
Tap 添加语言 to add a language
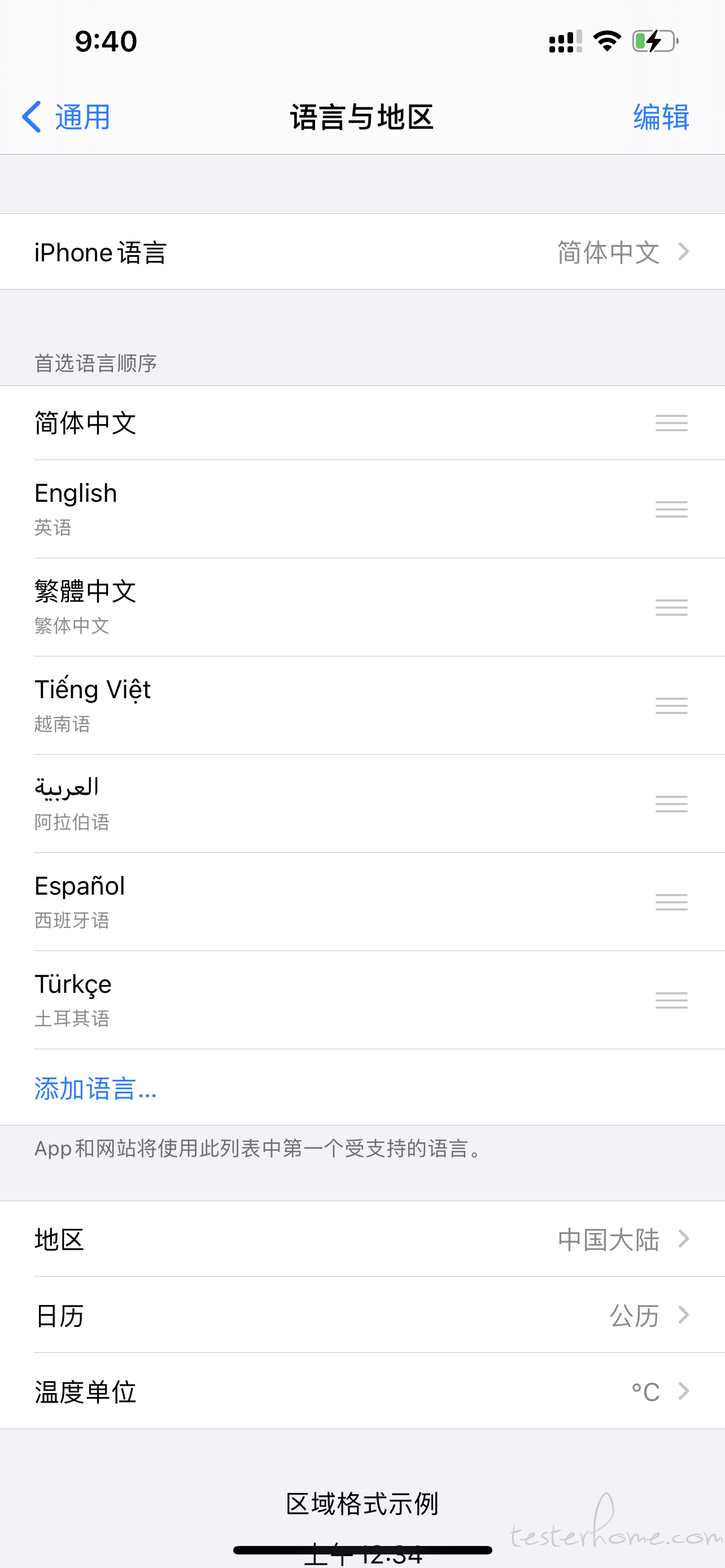coord(95,1088)
